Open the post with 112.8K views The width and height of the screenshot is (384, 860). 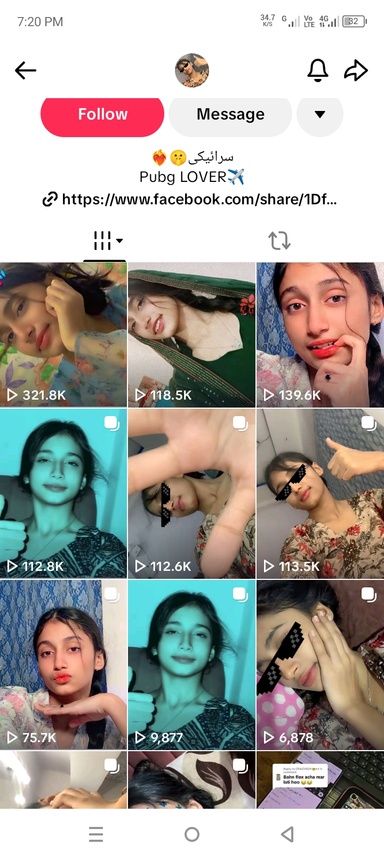63,493
